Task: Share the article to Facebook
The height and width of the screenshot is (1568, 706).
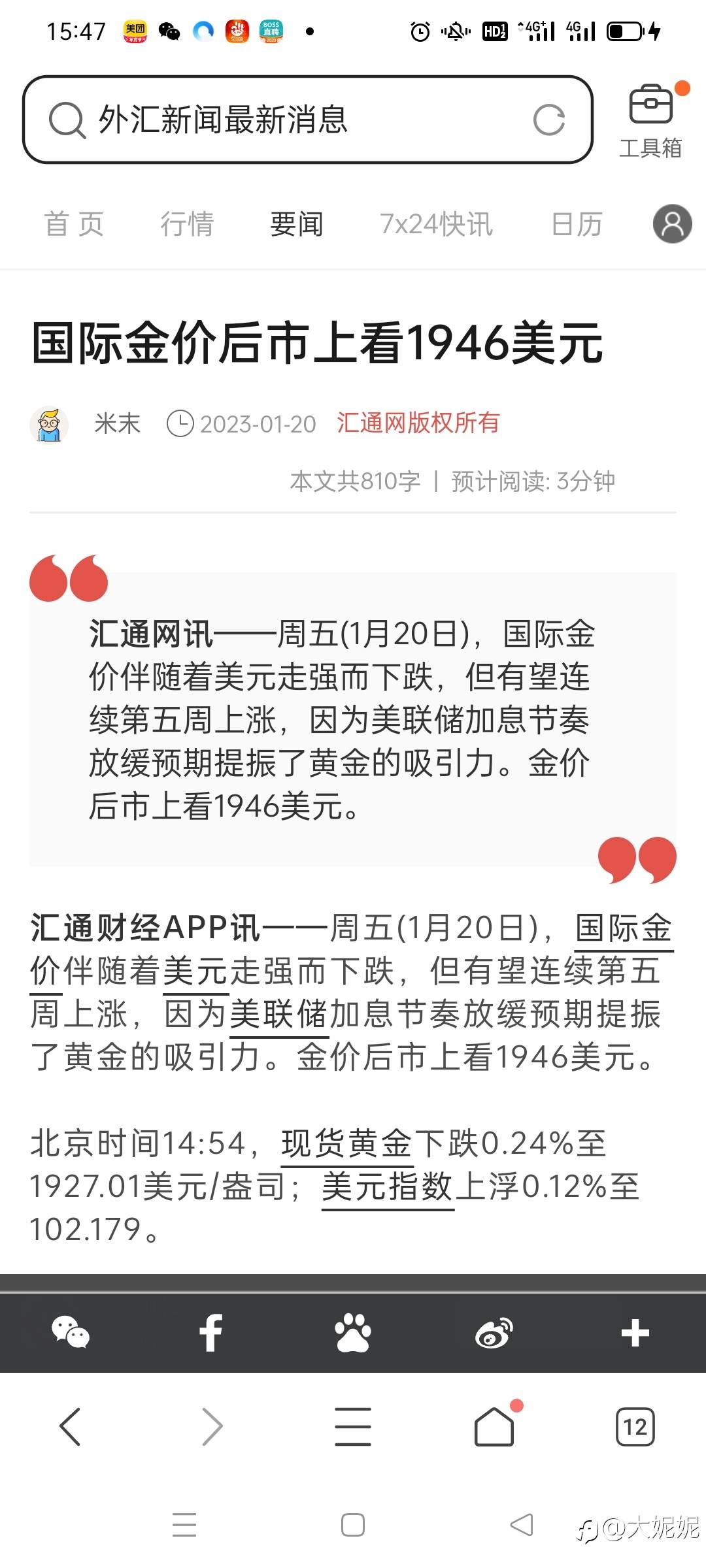Action: (x=211, y=1333)
